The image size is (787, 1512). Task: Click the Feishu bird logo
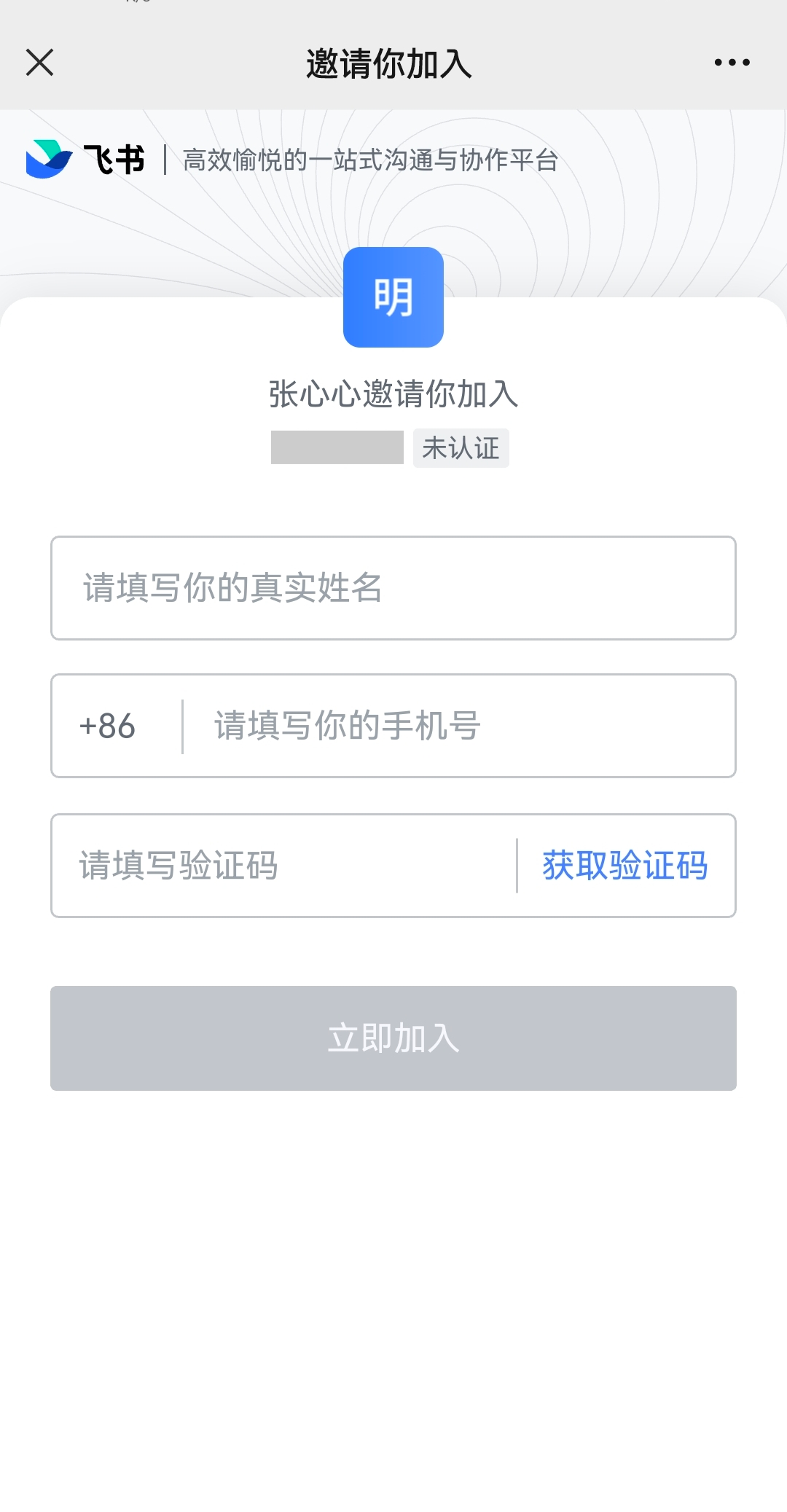tap(48, 159)
